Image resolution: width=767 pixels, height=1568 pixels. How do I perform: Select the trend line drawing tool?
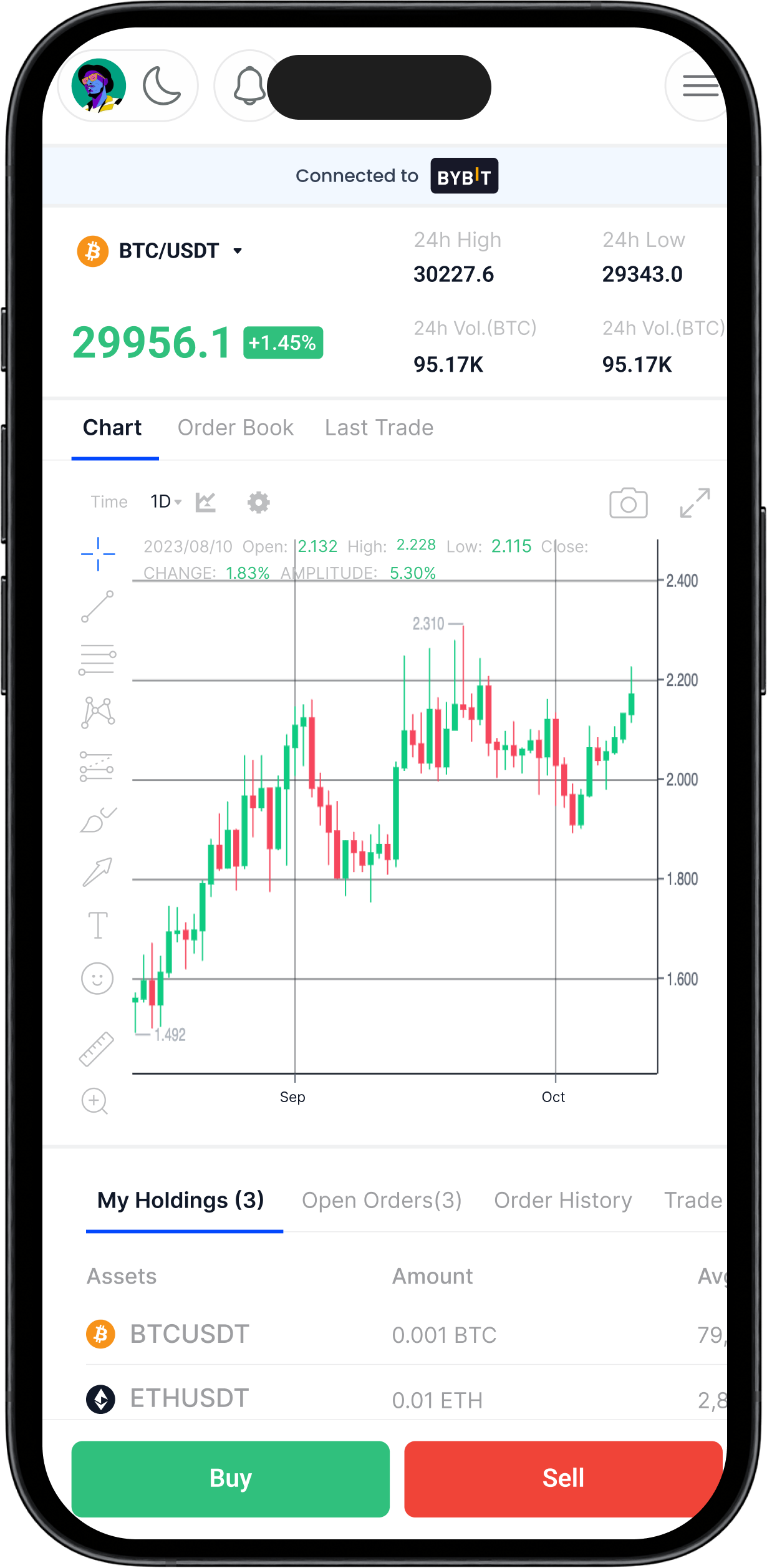coord(98,606)
